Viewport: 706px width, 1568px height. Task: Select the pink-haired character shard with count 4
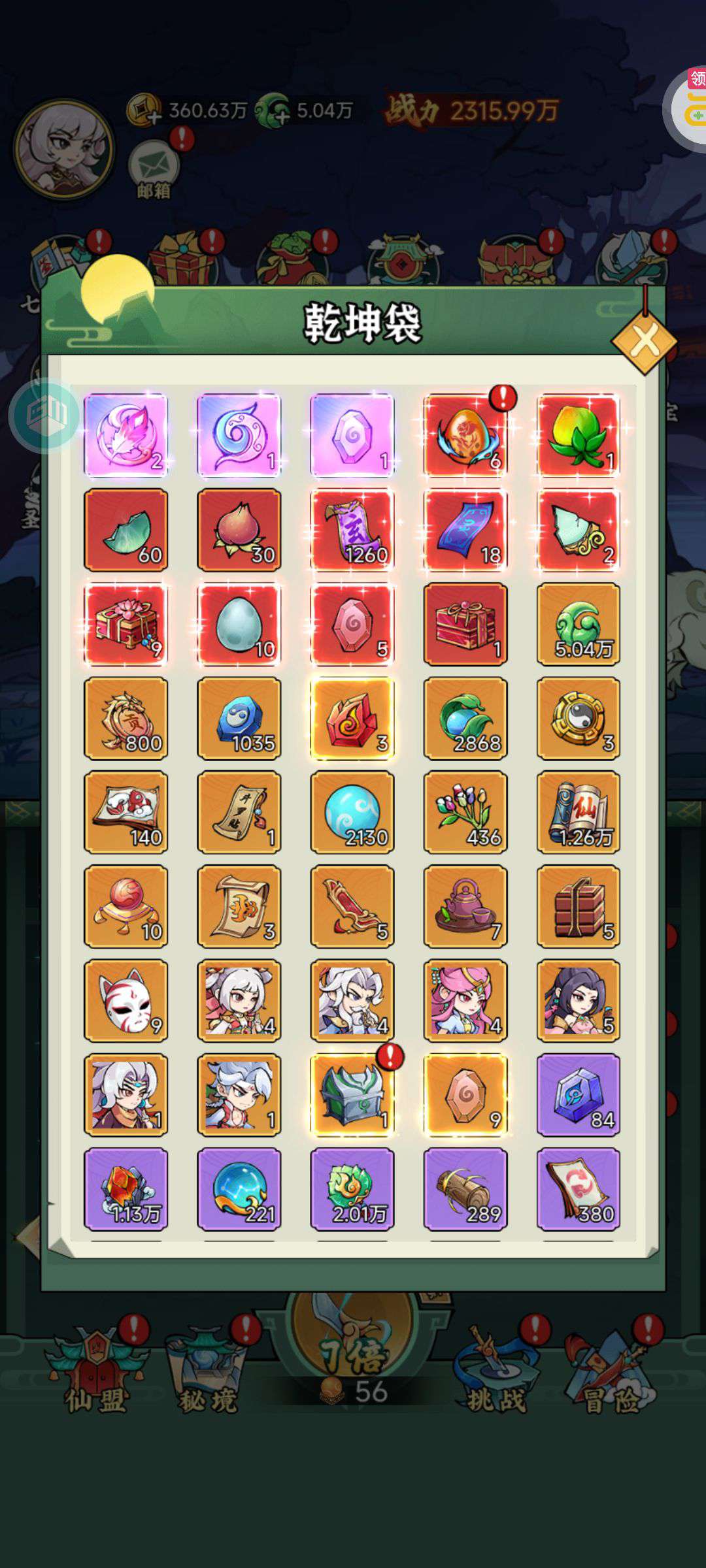click(x=465, y=1000)
